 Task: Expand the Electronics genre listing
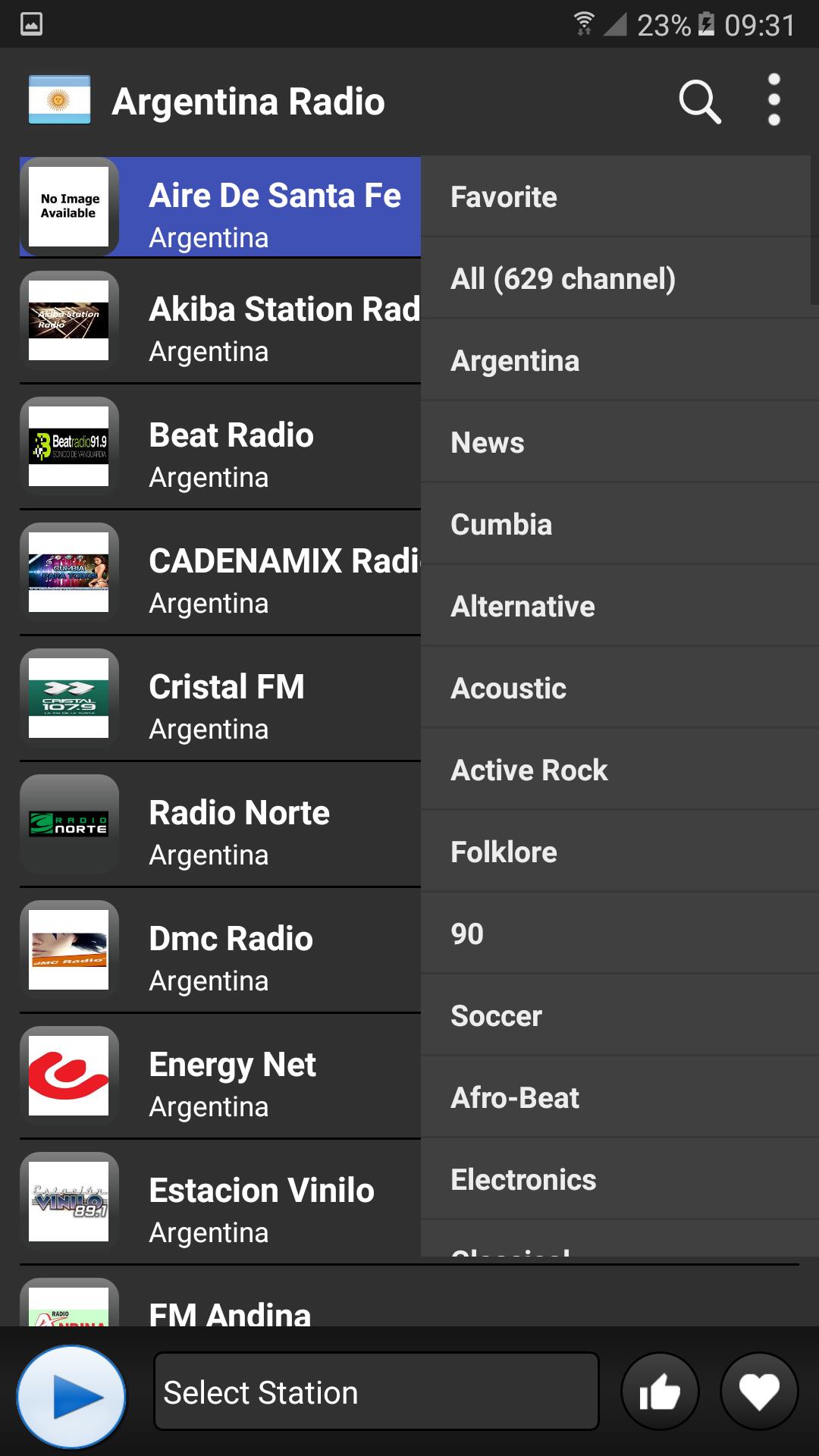point(618,1179)
